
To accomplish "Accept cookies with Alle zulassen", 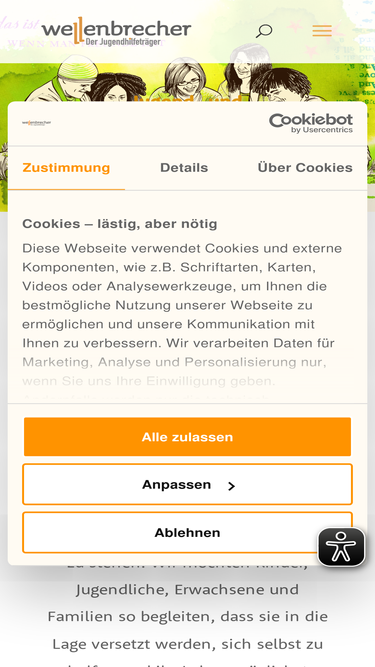I will [188, 437].
